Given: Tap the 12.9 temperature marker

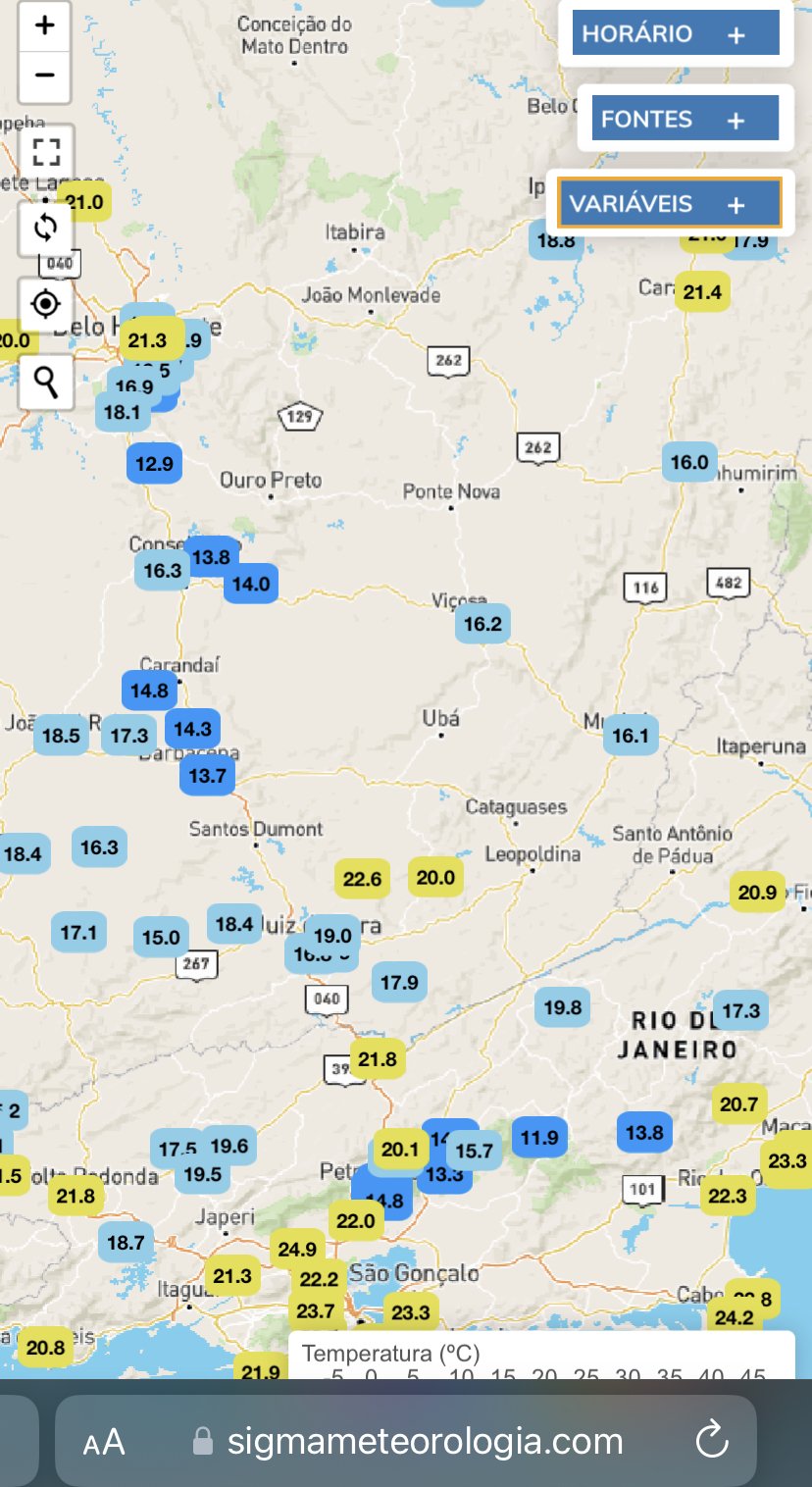Looking at the screenshot, I should (154, 464).
